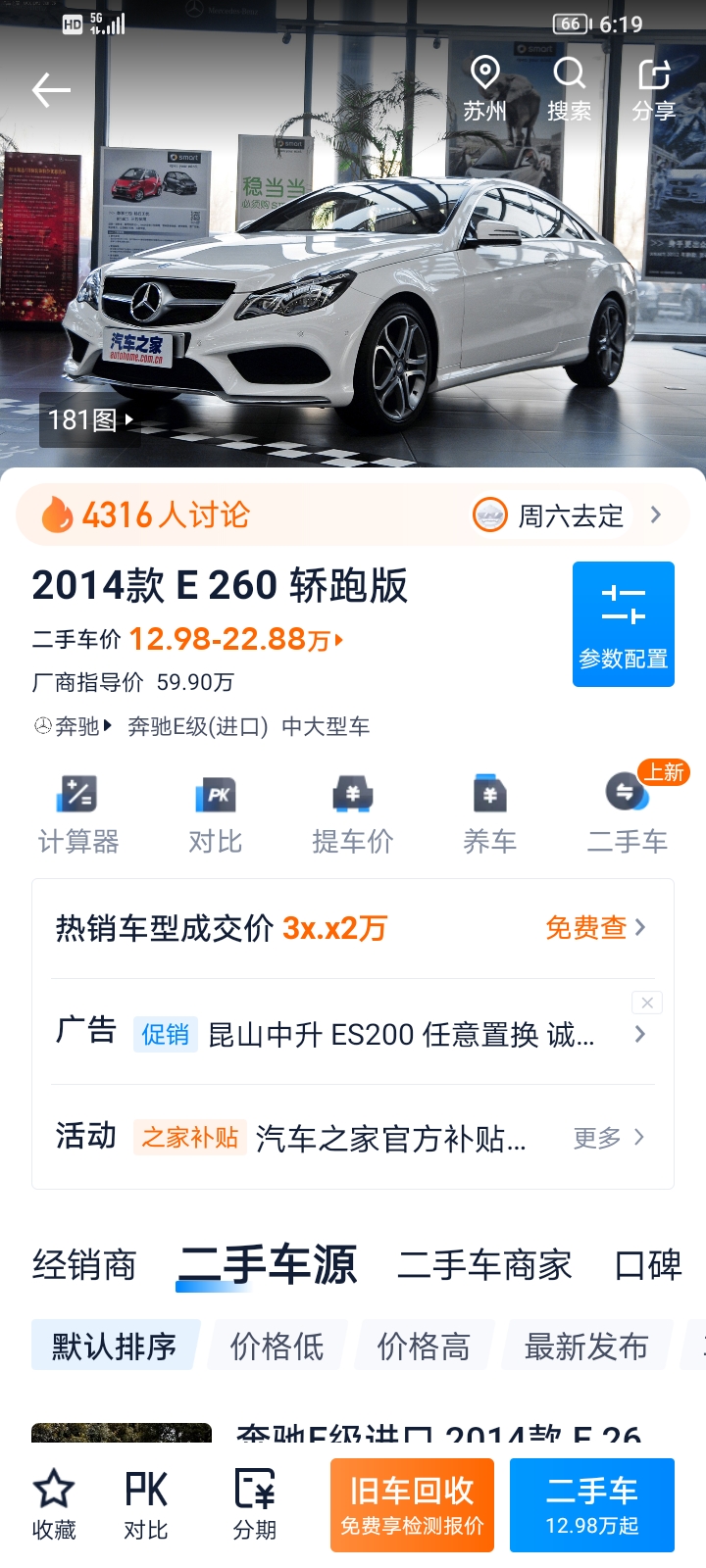Viewport: 706px width, 1568px height.
Task: Share this car via 分享
Action: coord(654,89)
